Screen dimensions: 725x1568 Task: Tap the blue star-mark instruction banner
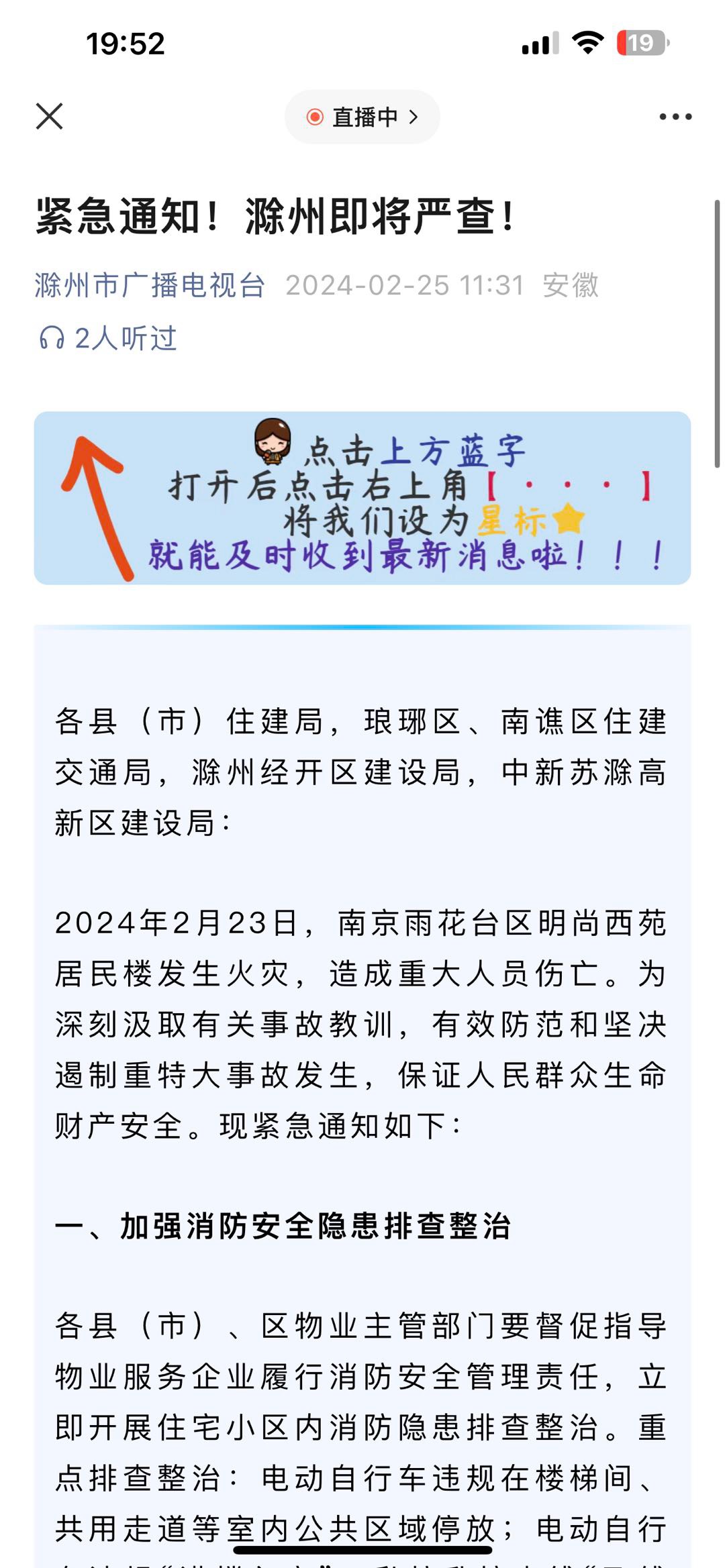point(362,498)
